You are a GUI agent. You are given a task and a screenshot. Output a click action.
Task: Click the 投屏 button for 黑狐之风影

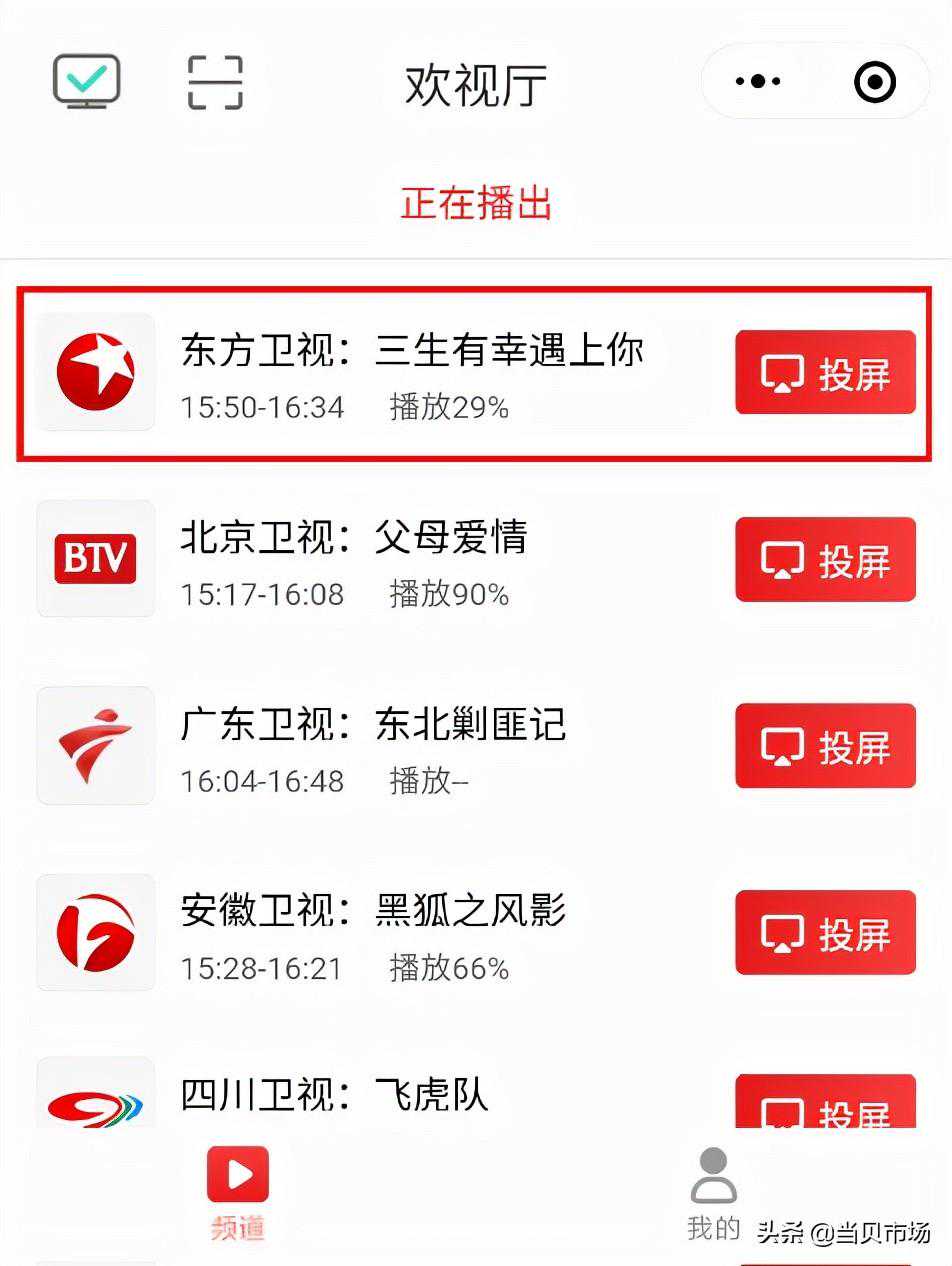824,933
